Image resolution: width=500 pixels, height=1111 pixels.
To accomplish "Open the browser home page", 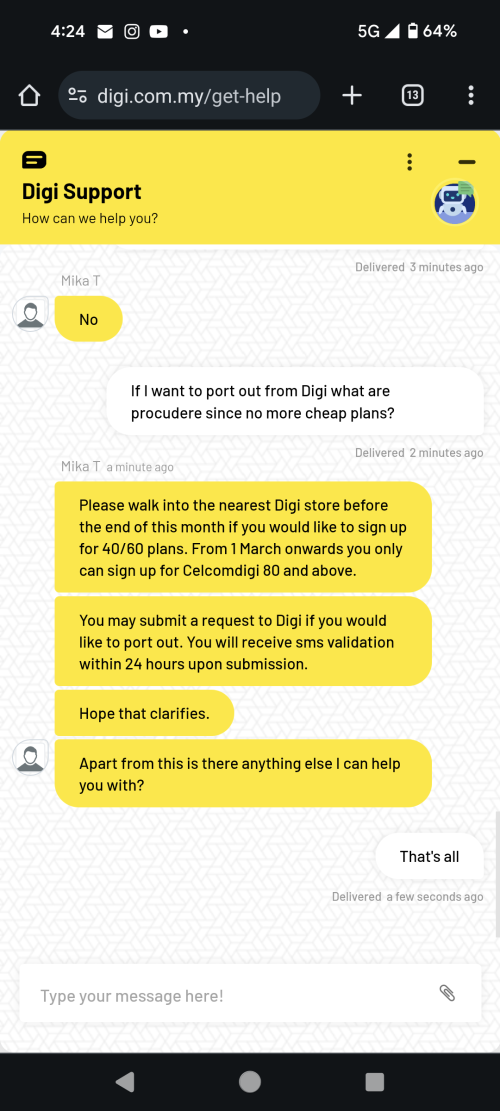I will (29, 95).
